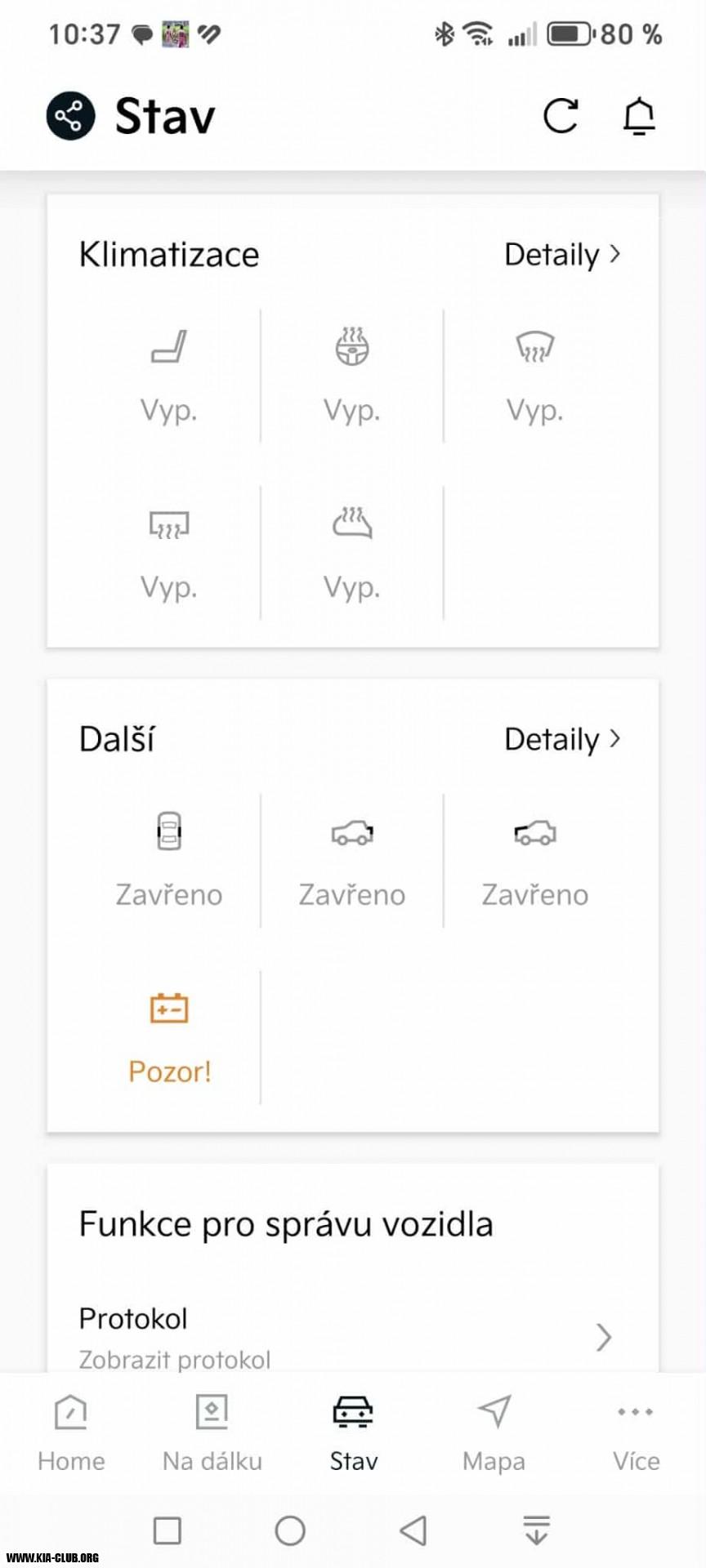
Task: Switch to the Home tab
Action: click(x=71, y=1433)
